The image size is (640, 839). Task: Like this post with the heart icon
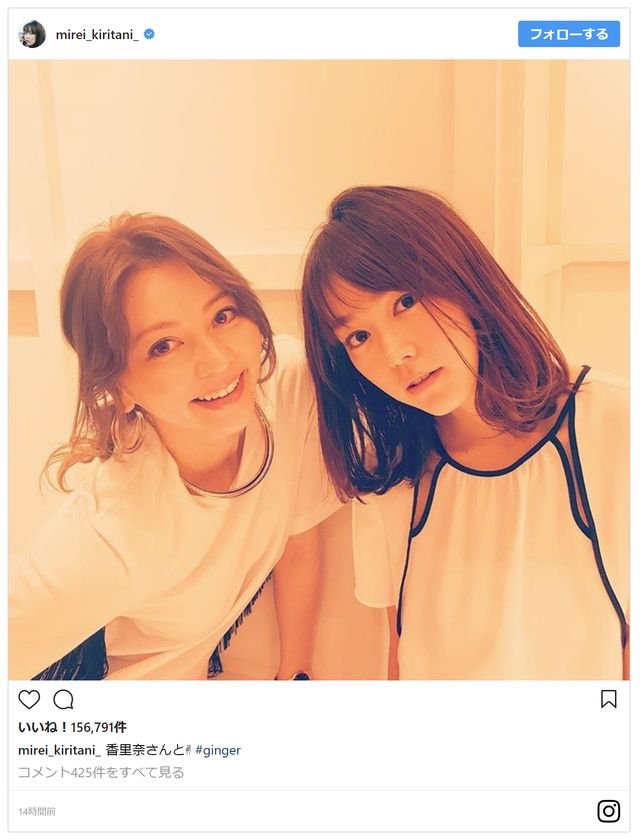pos(30,700)
